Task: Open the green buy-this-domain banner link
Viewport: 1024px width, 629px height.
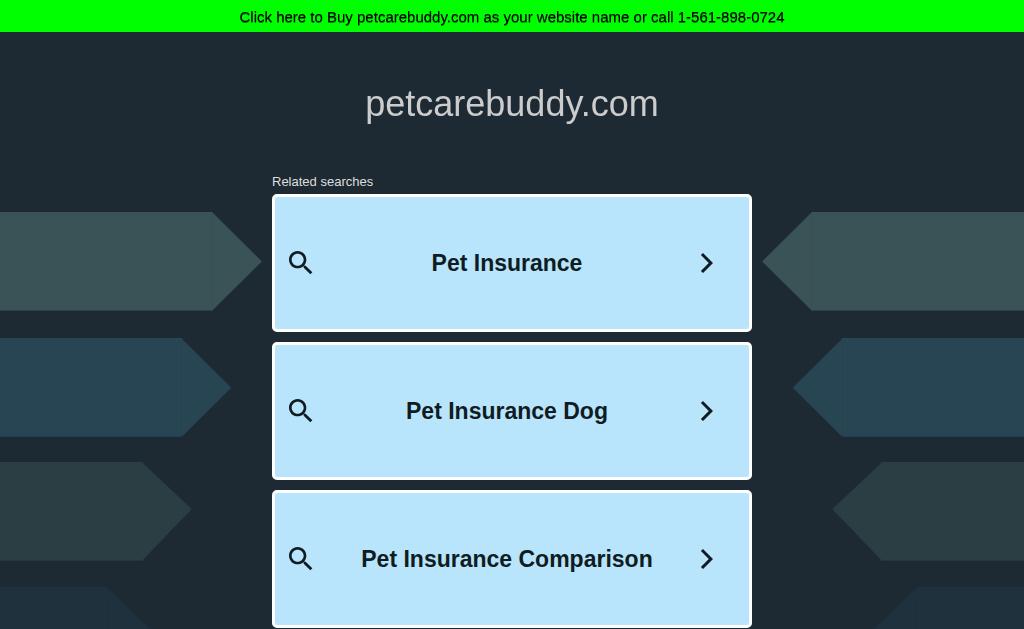Action: click(511, 17)
